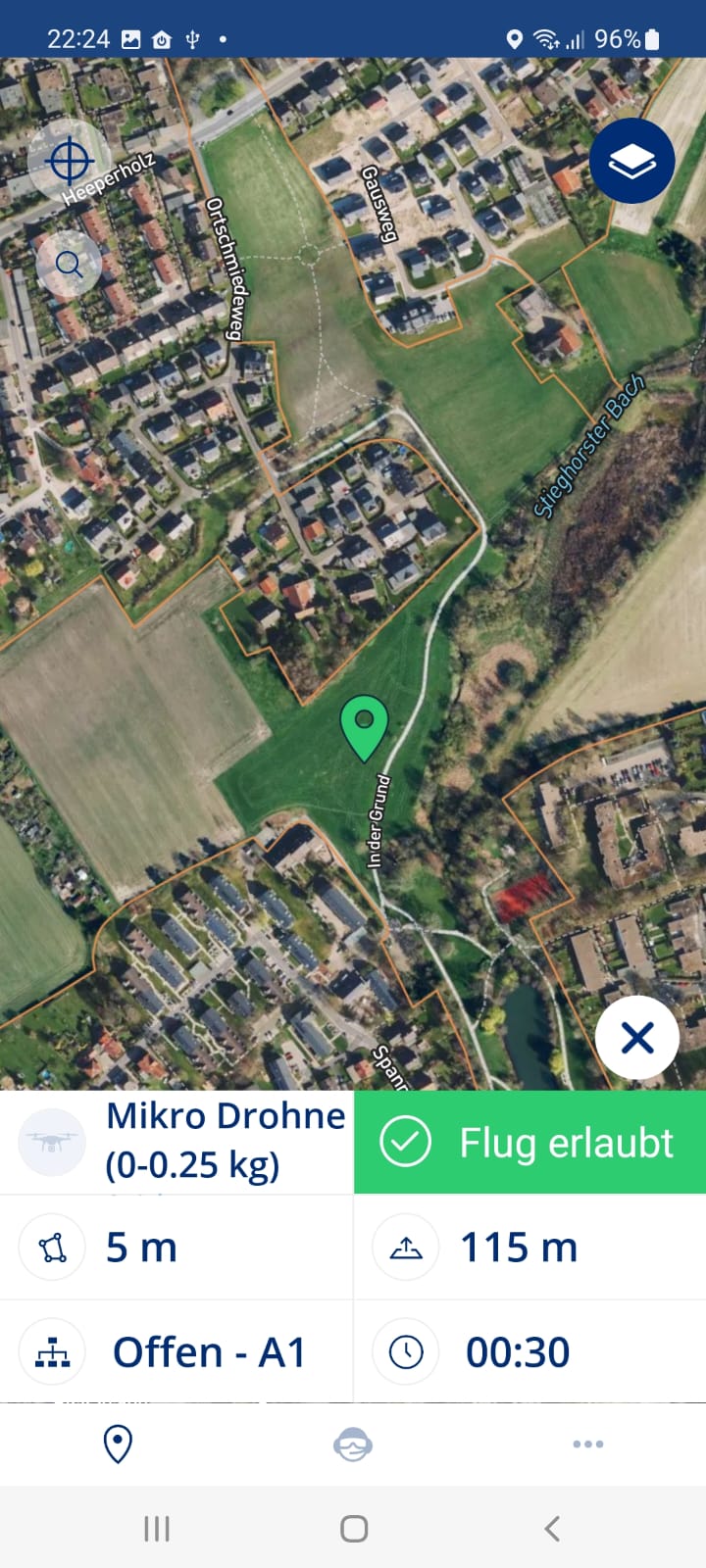Viewport: 706px width, 1568px height.
Task: Change the 115 m flight altitude
Action: click(529, 1248)
